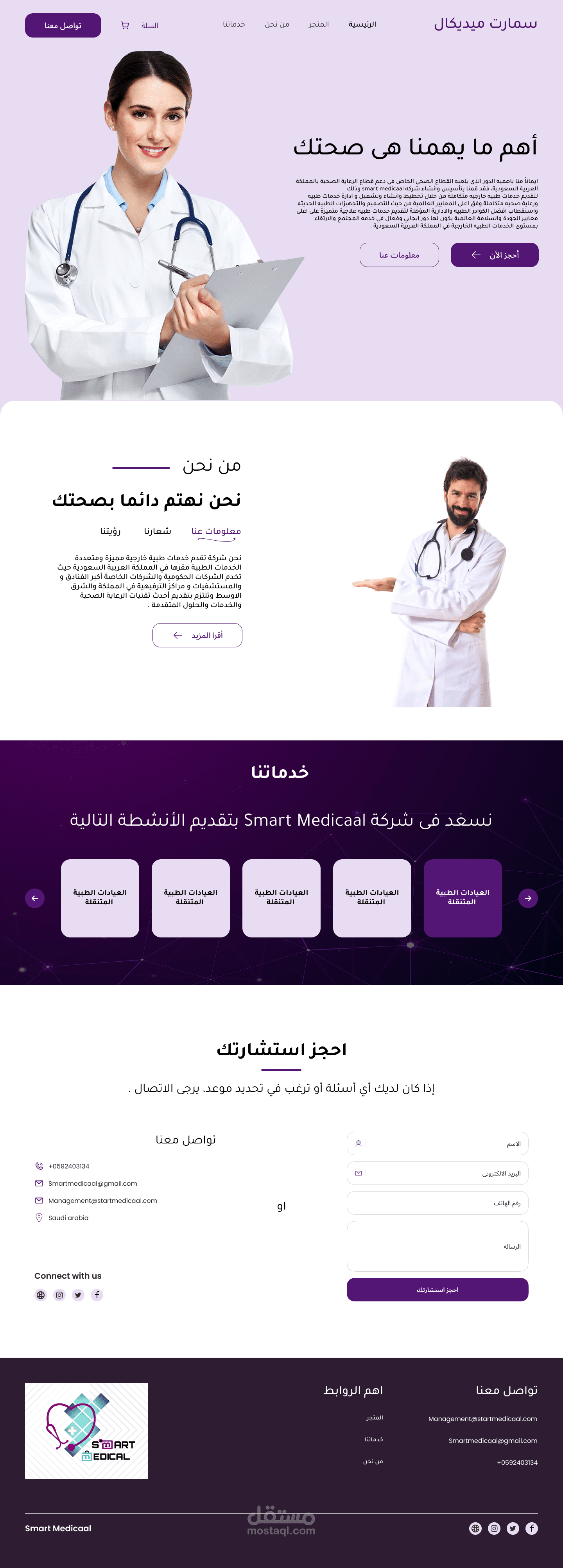This screenshot has width=563, height=1568.
Task: Go to previous services with the left arrow
Action: (35, 898)
